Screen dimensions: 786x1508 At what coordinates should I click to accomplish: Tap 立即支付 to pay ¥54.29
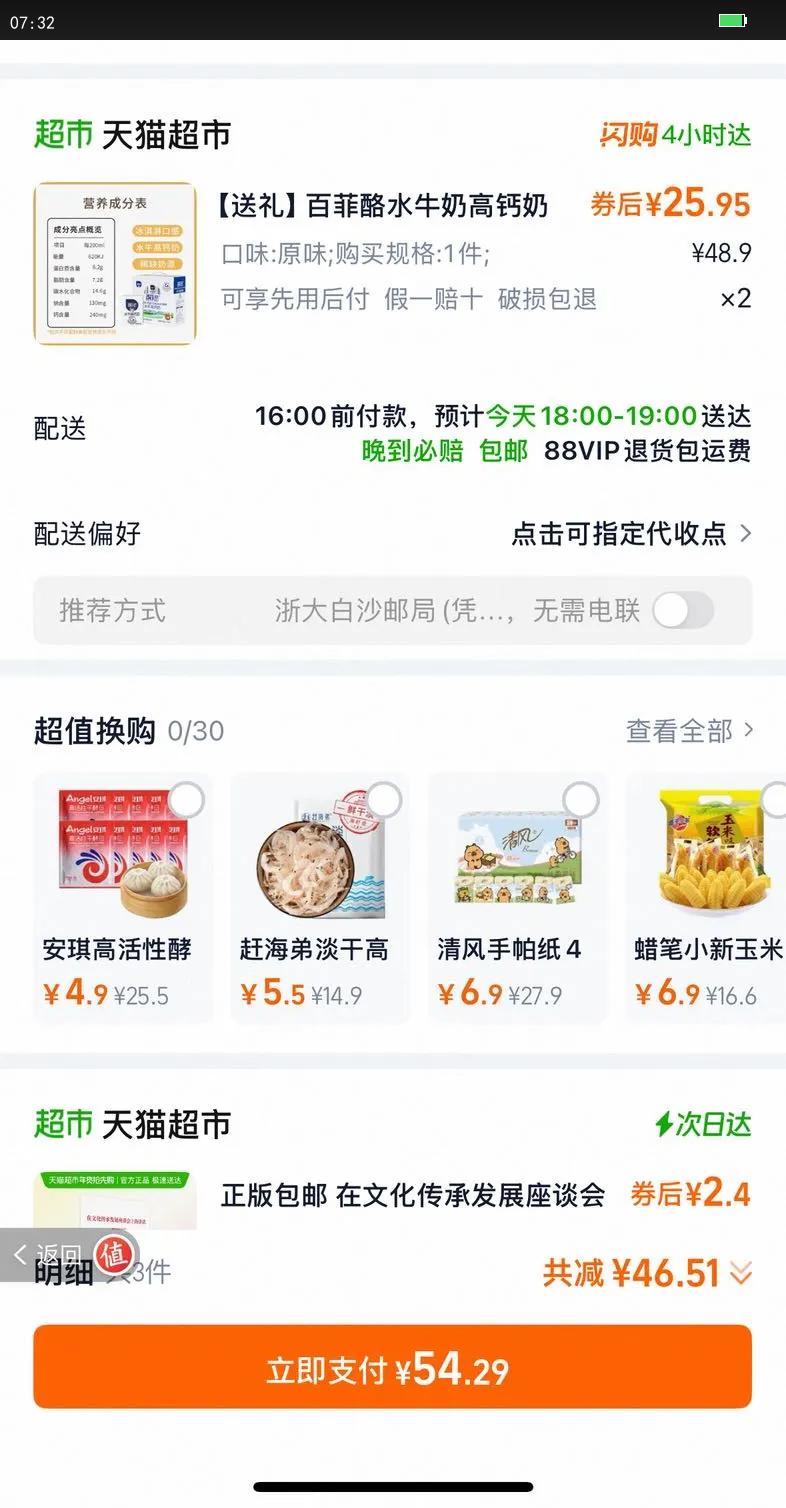coord(392,1367)
